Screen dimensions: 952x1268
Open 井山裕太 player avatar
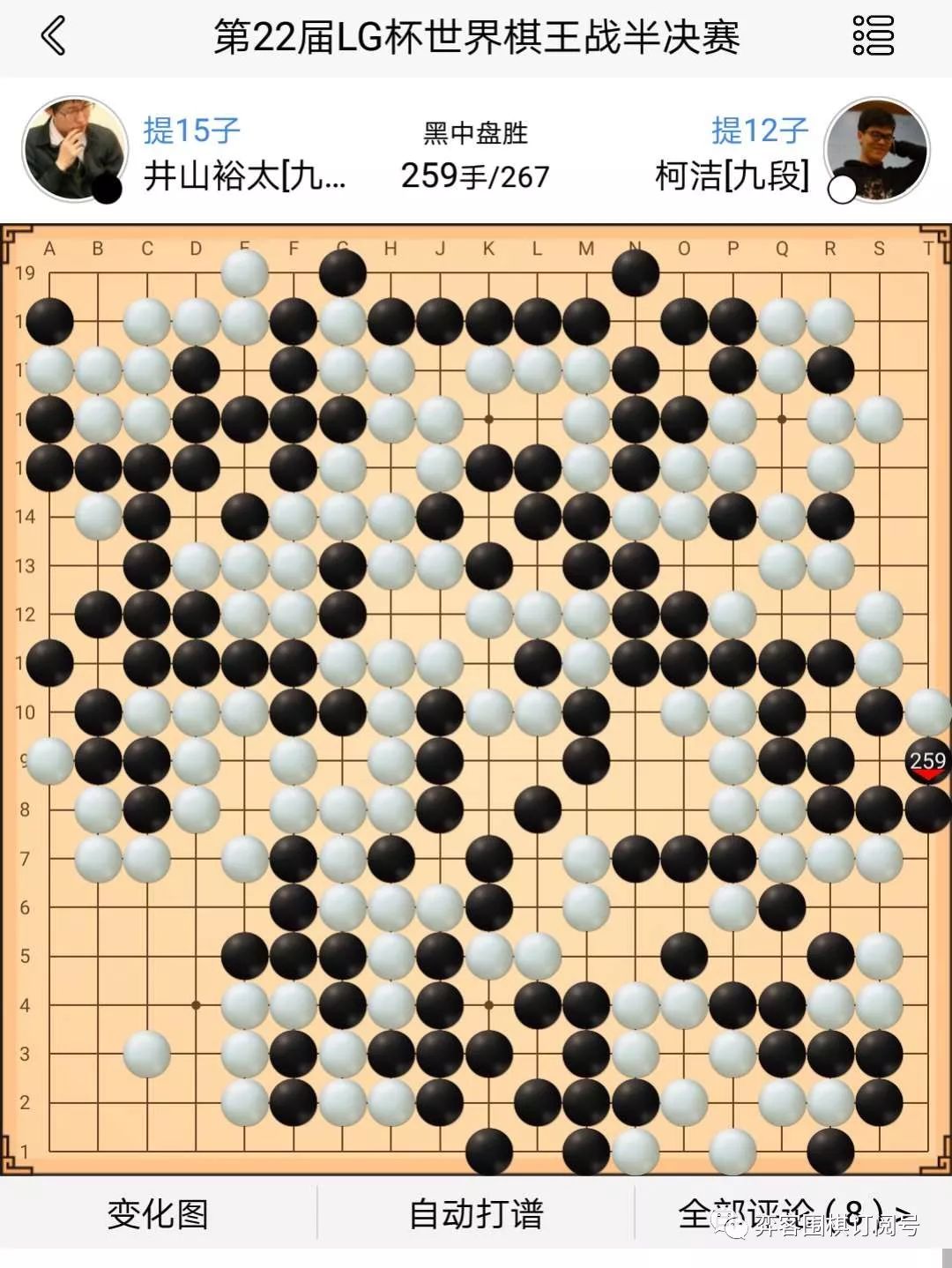click(x=75, y=150)
